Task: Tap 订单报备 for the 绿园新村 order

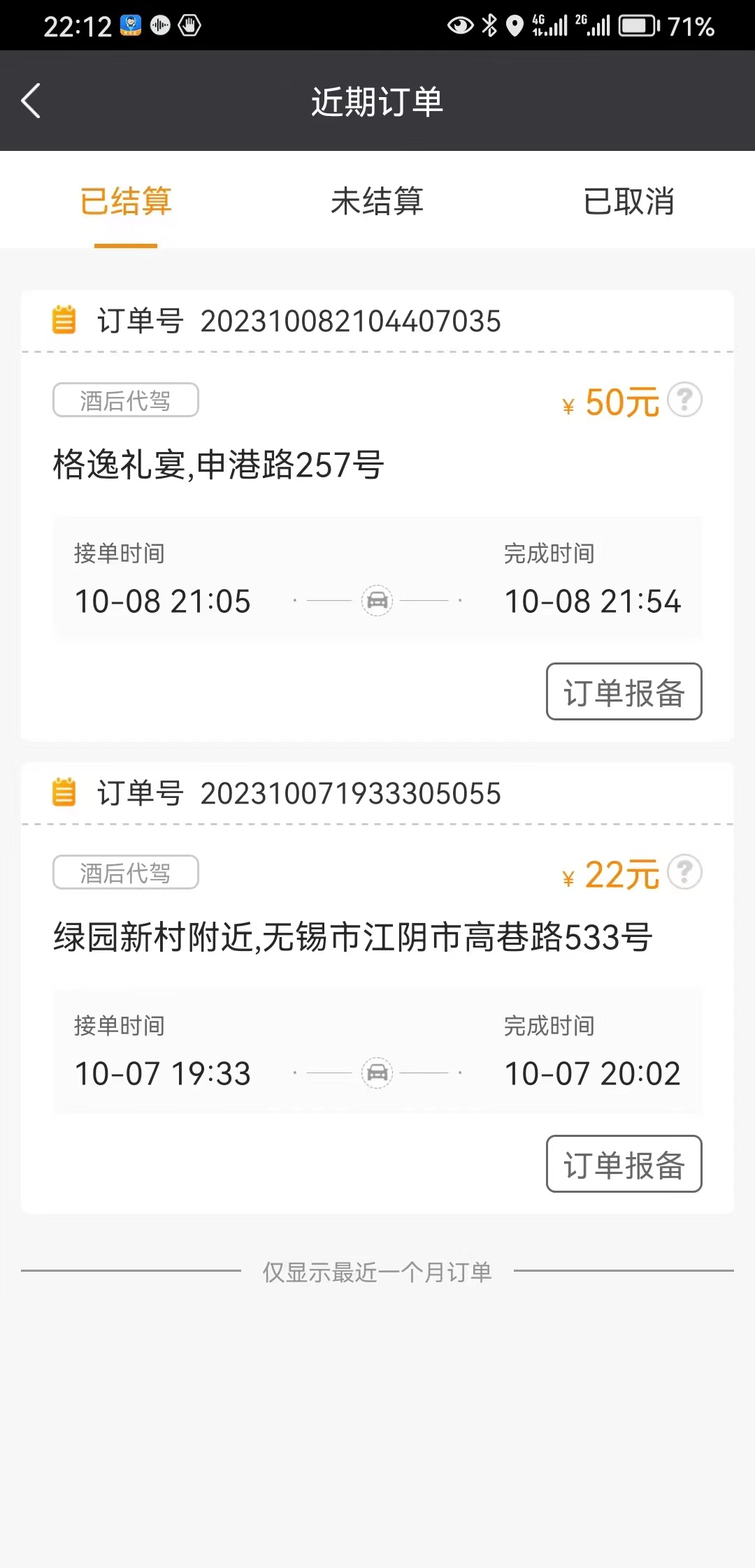Action: tap(624, 1164)
